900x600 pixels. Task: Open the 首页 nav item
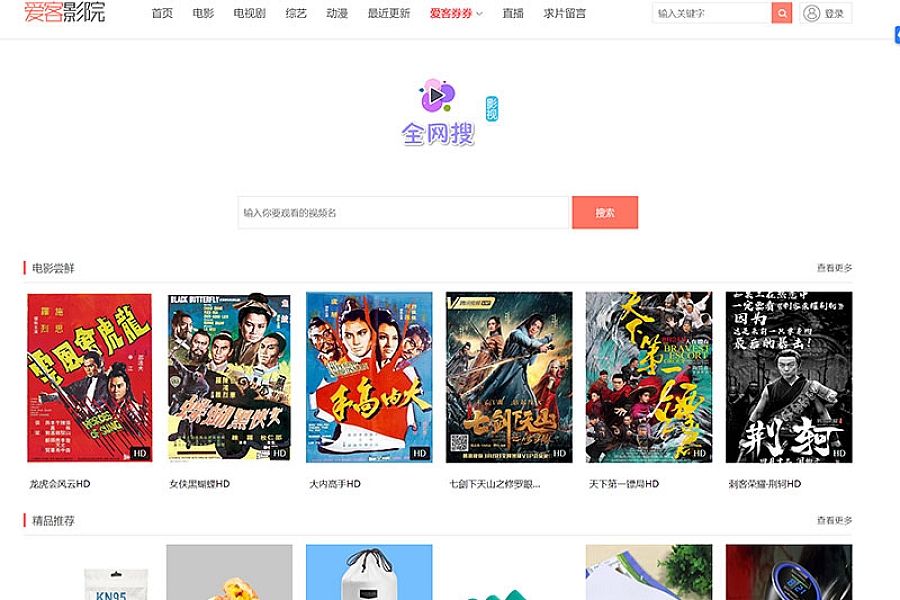coord(162,14)
